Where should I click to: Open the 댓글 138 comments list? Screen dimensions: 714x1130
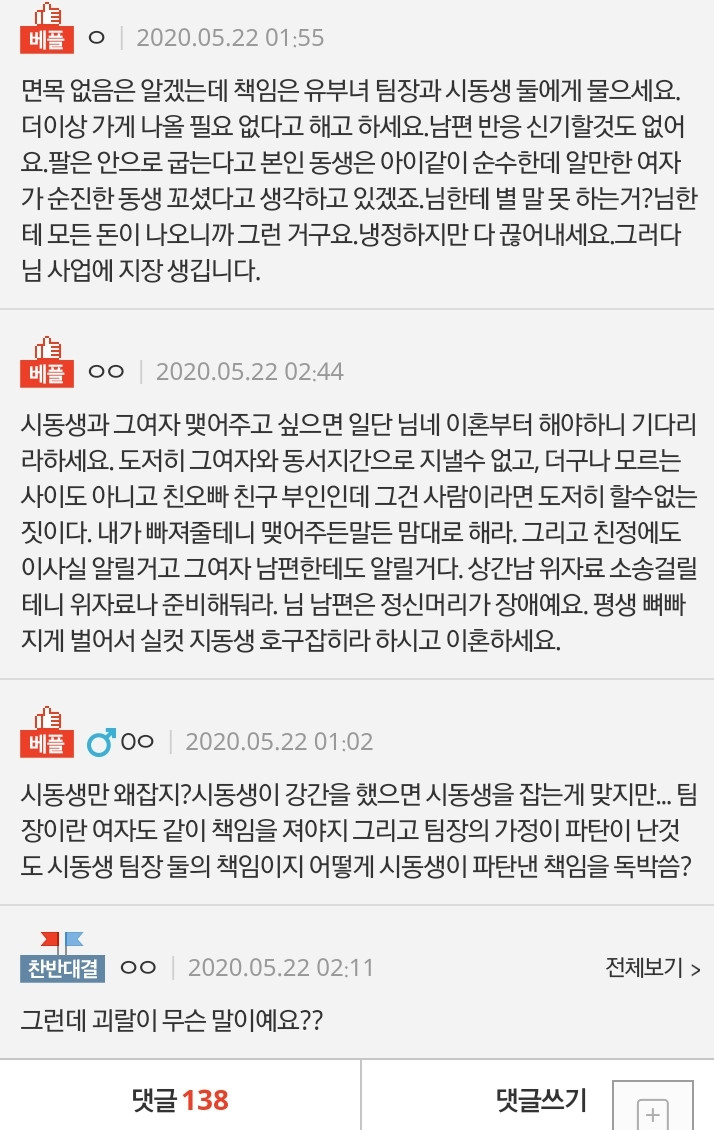coord(180,1100)
